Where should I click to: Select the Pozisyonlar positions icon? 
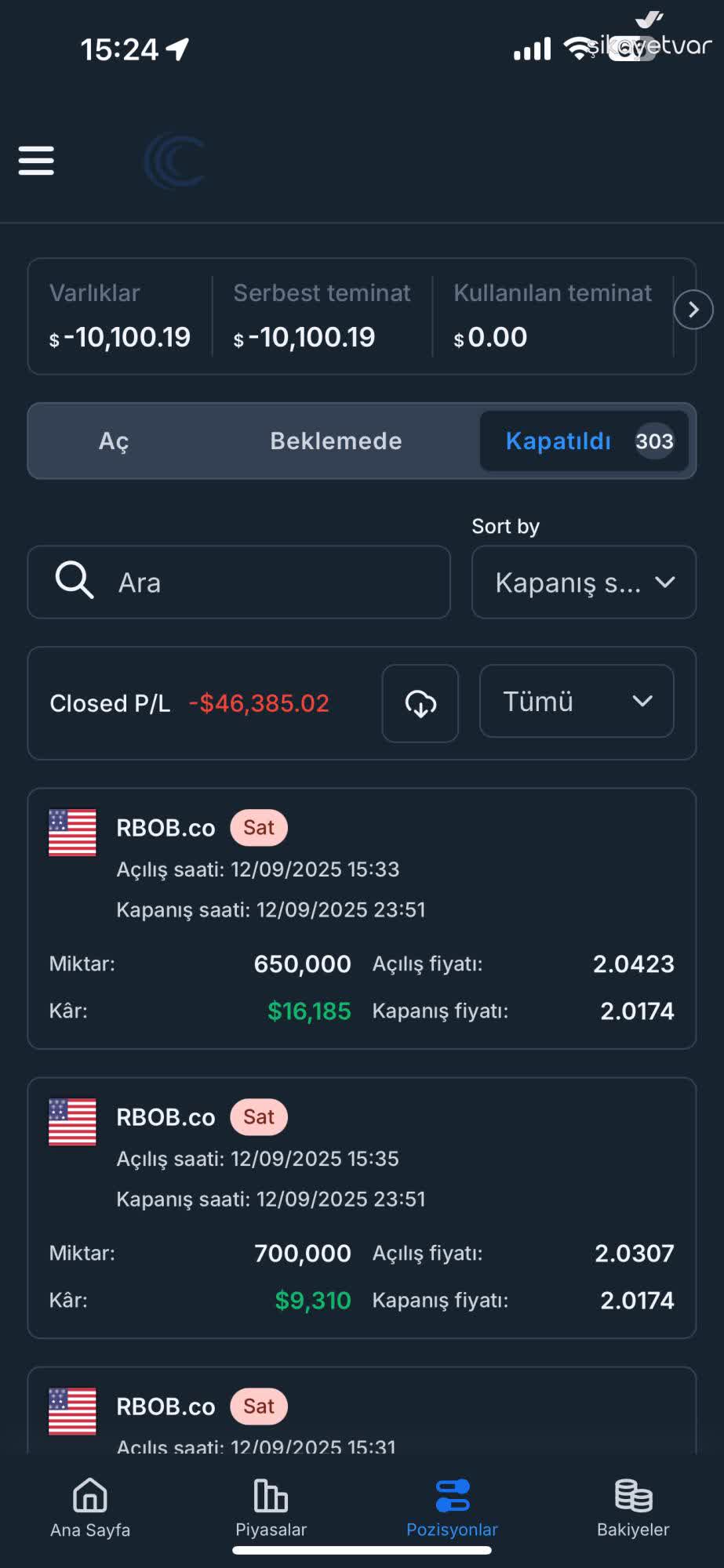(x=452, y=1495)
